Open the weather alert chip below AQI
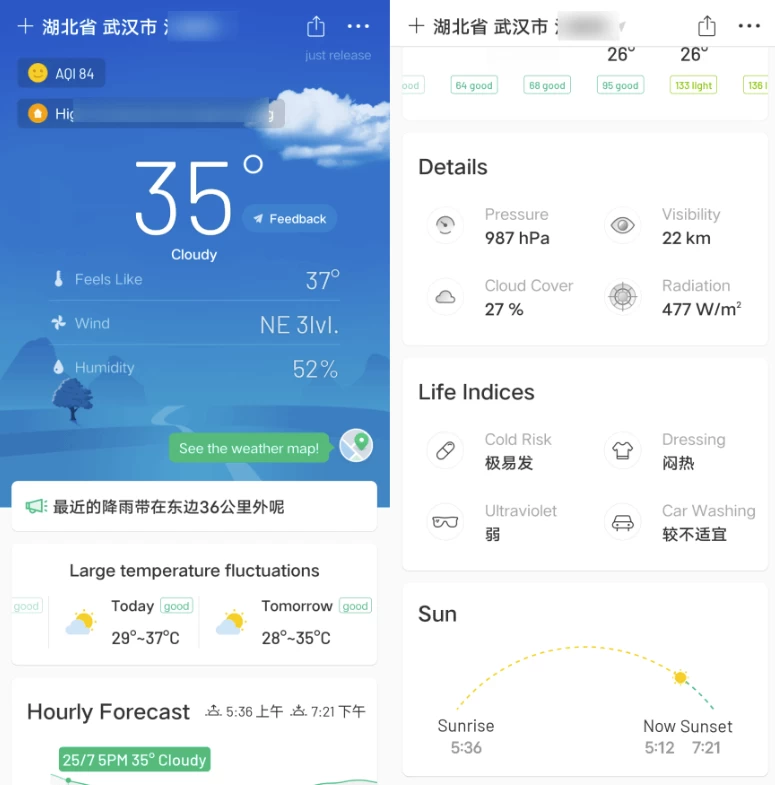The width and height of the screenshot is (775, 785). tap(150, 114)
